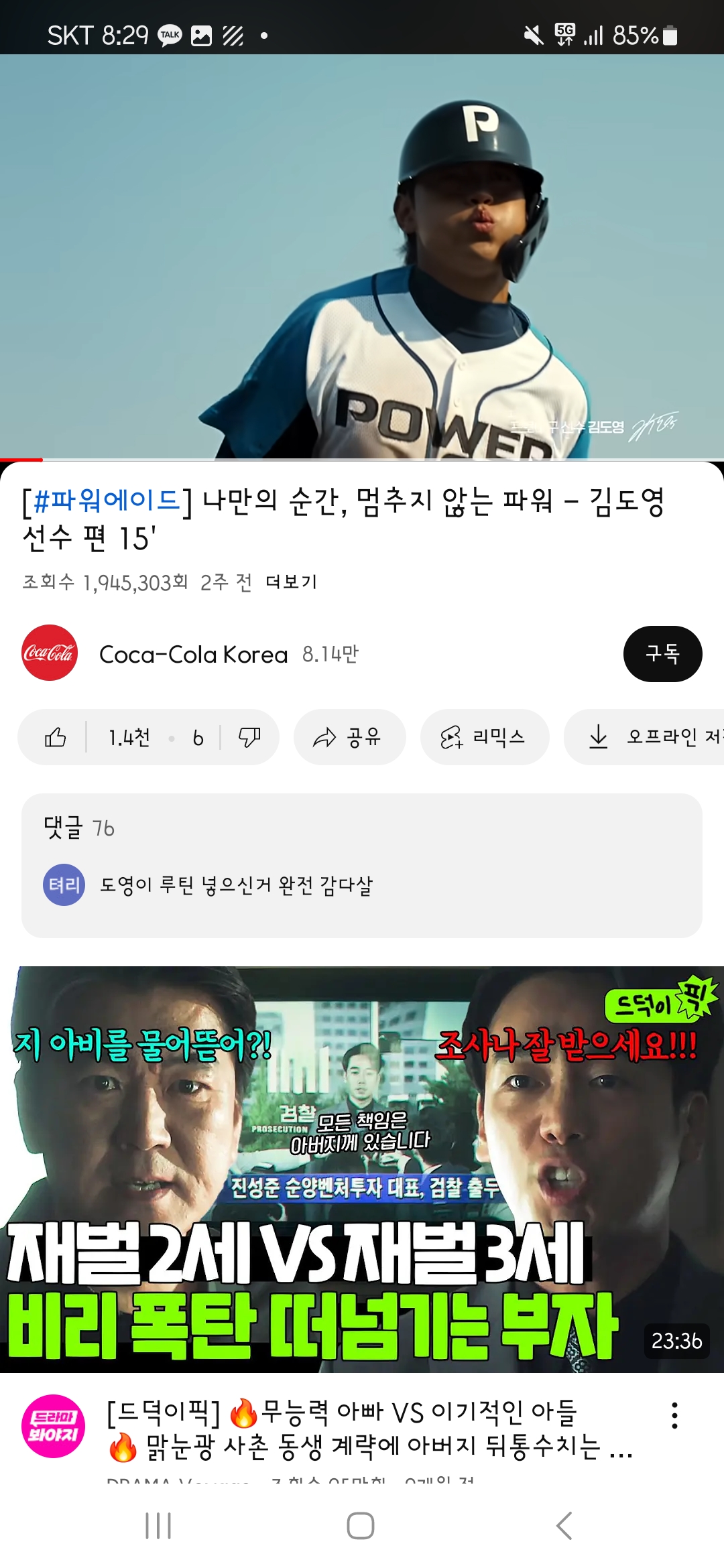Image resolution: width=724 pixels, height=1568 pixels.
Task: Open the 댓글 76 comments section
Action: (x=362, y=865)
